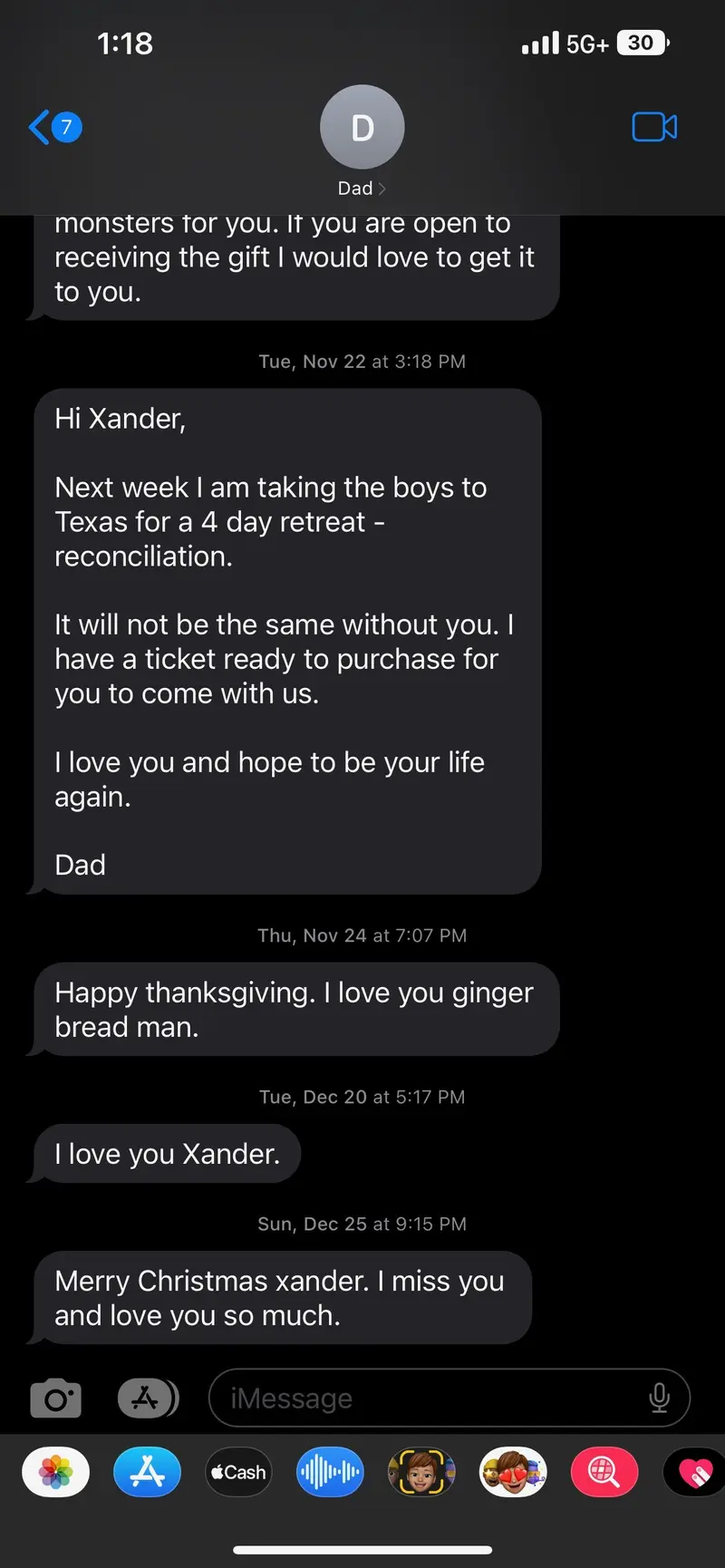
Task: Open the Memoji app in the app strip
Action: point(421,1472)
